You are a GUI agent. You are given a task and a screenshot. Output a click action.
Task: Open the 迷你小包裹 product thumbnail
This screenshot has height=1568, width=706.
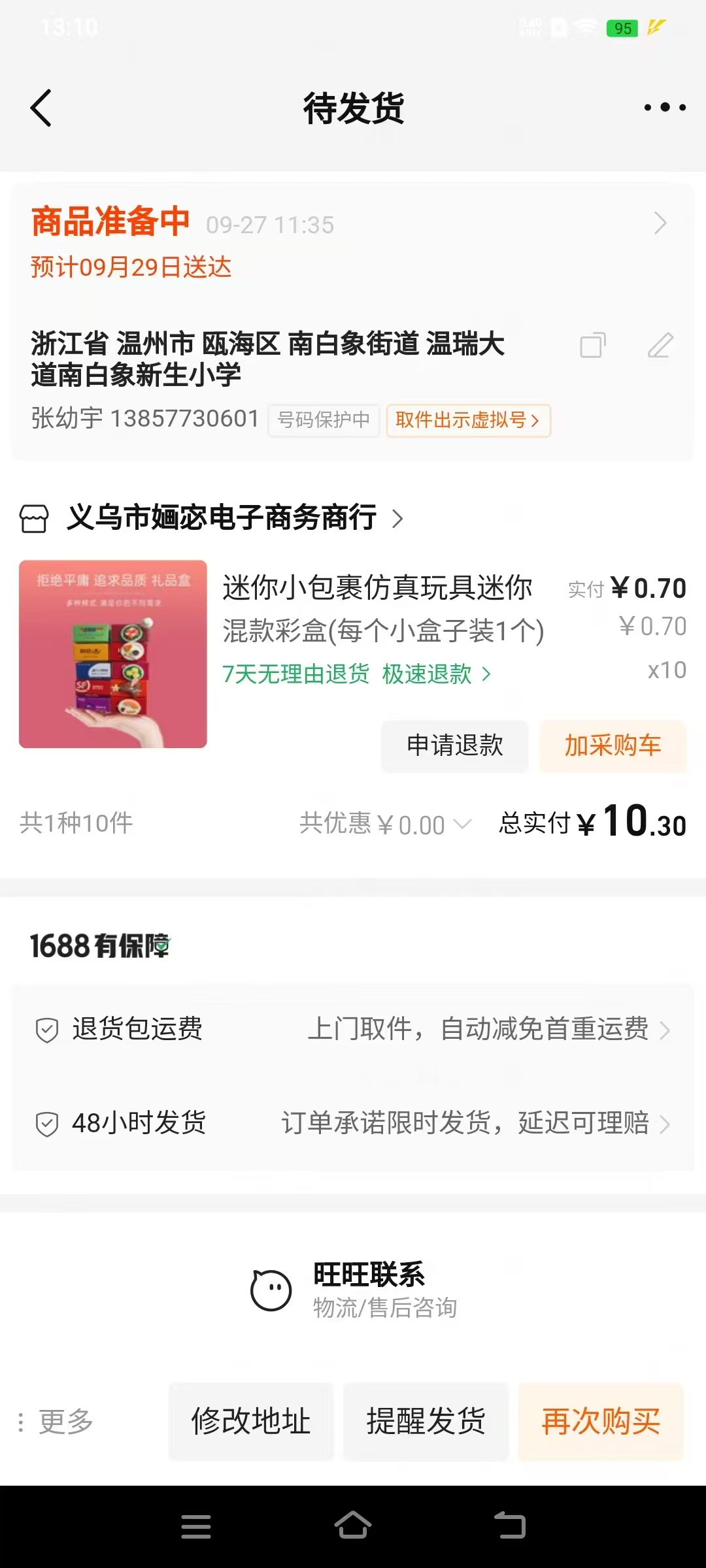(113, 654)
